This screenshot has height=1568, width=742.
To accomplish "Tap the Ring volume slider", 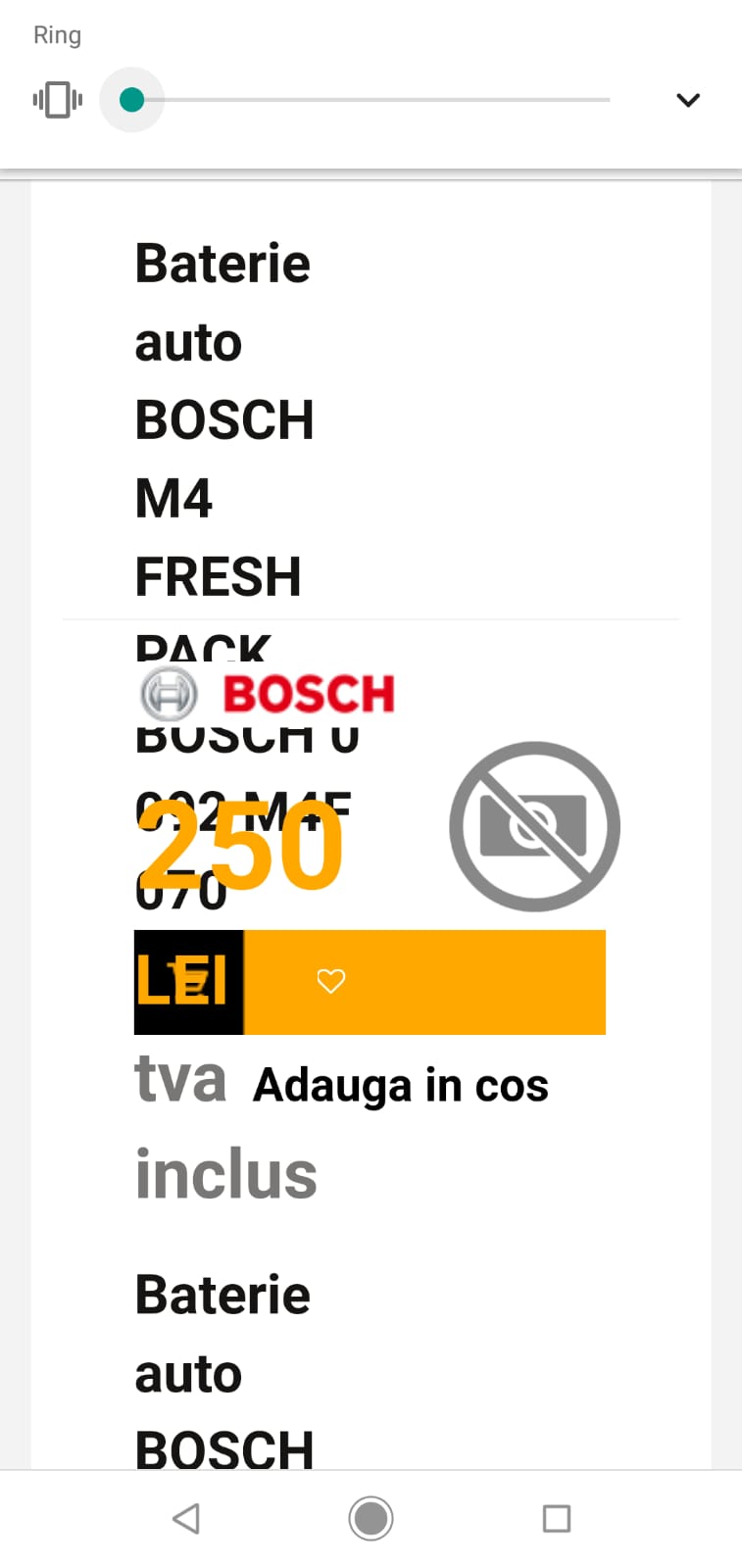I will [x=371, y=100].
